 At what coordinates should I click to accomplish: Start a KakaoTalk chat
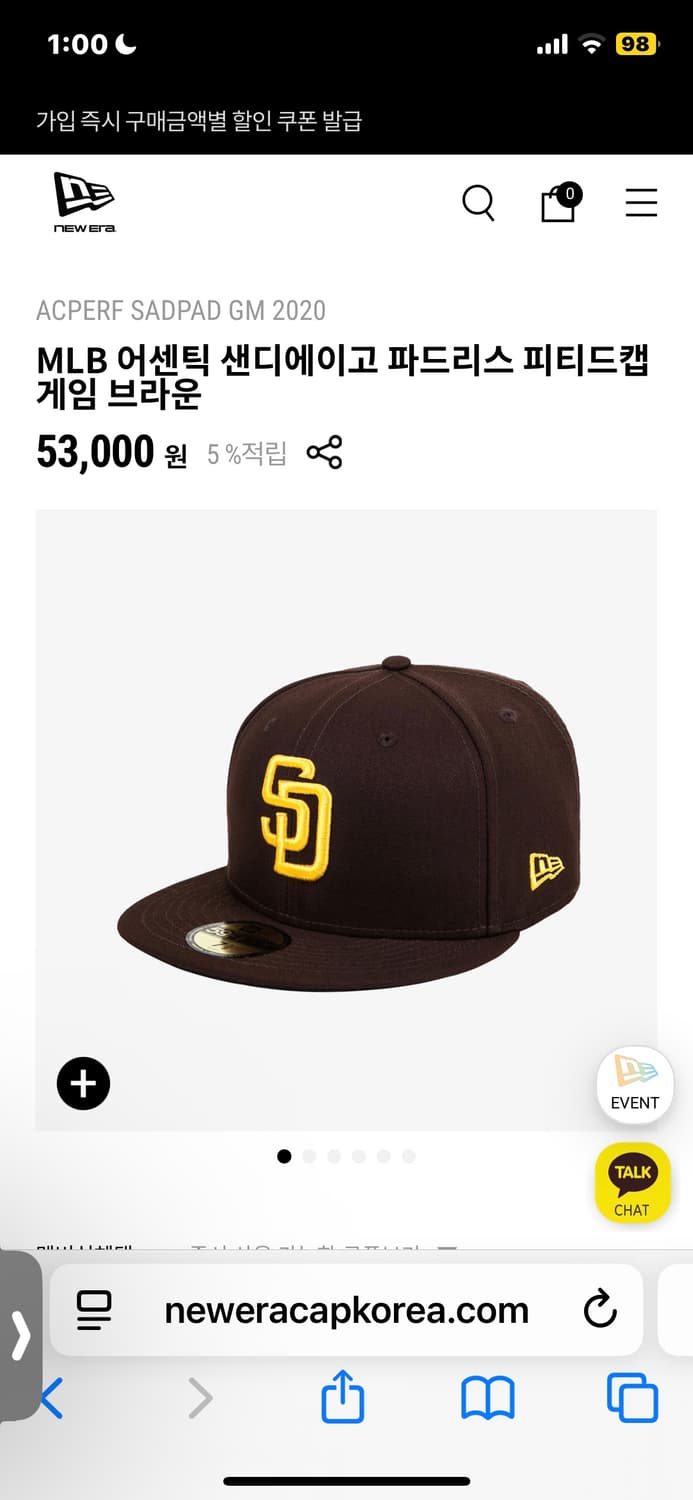coord(632,1183)
